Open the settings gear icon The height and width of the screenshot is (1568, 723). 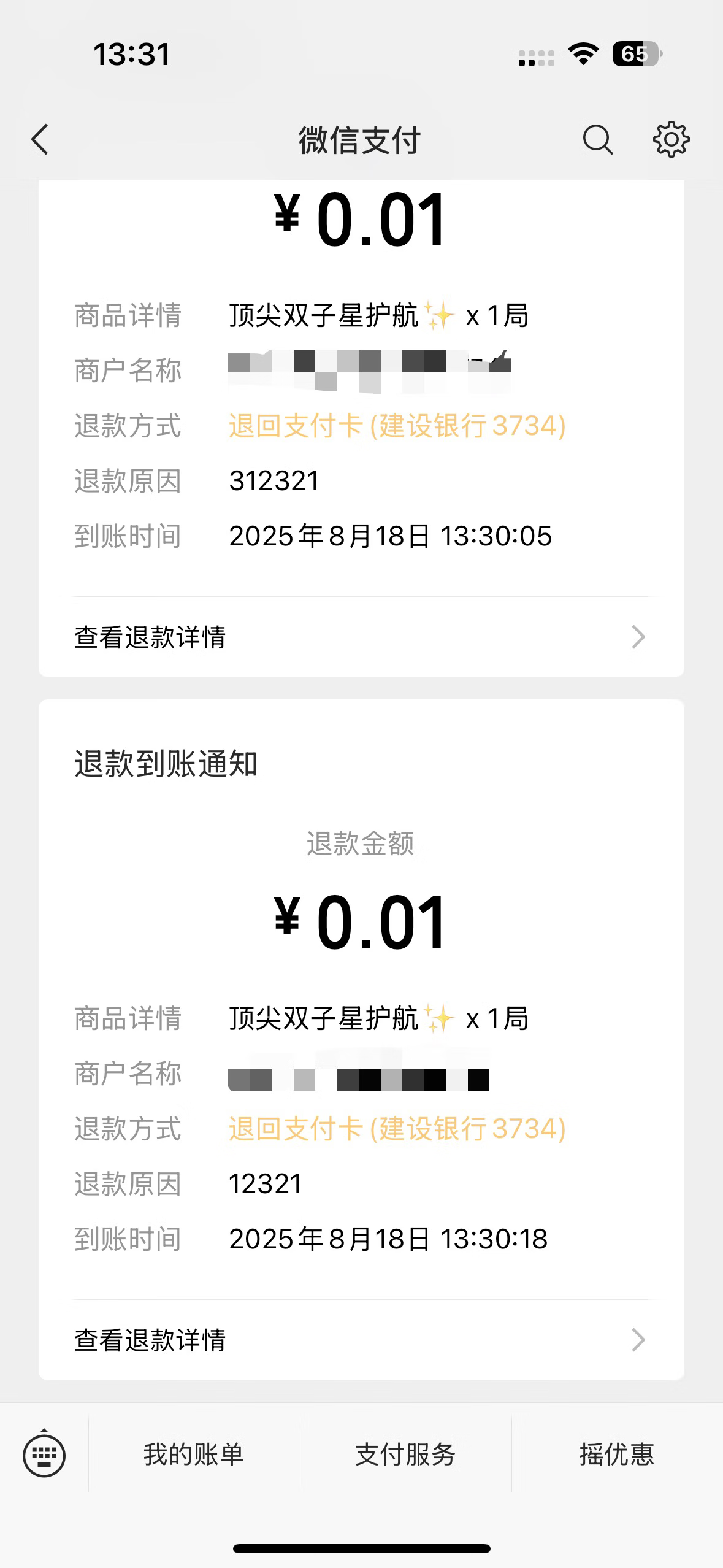(671, 139)
